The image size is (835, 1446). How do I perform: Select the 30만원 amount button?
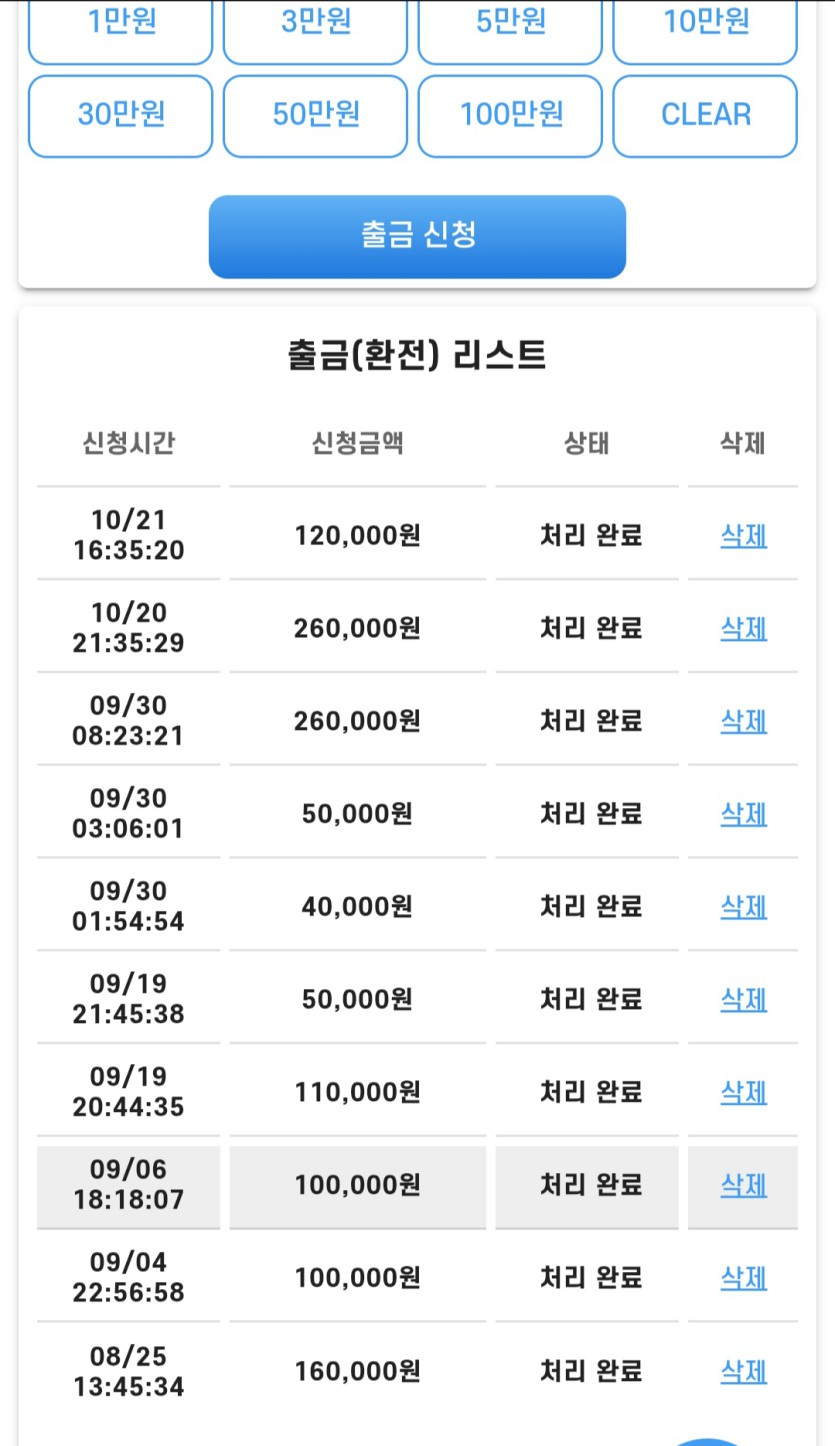point(120,115)
